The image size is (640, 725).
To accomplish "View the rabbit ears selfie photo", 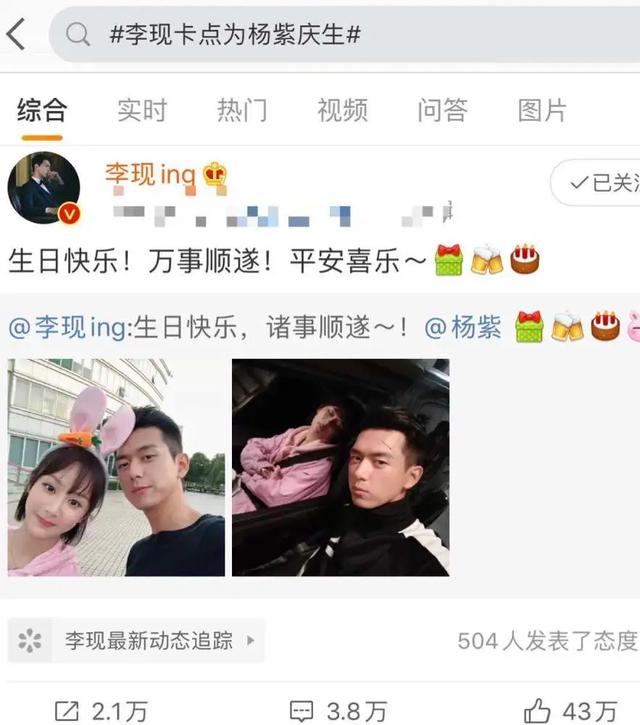I will [x=116, y=467].
